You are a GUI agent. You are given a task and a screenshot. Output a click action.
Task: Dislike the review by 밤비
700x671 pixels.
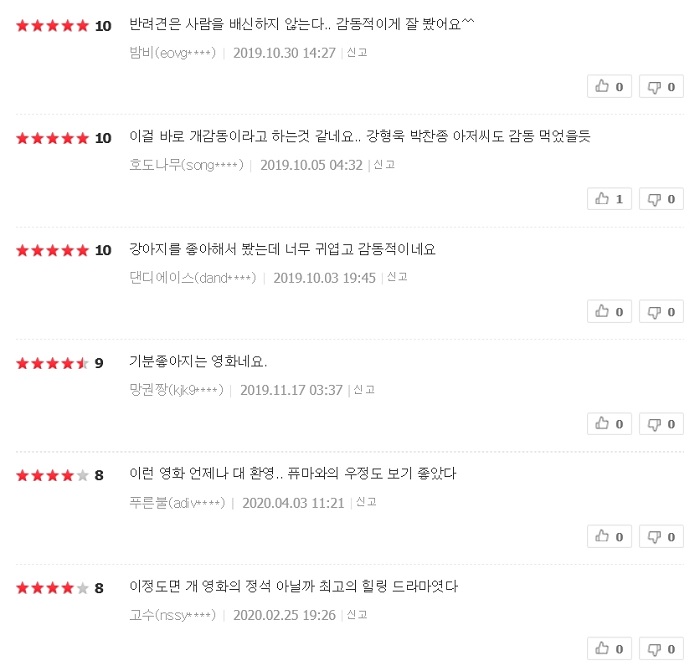[x=662, y=87]
